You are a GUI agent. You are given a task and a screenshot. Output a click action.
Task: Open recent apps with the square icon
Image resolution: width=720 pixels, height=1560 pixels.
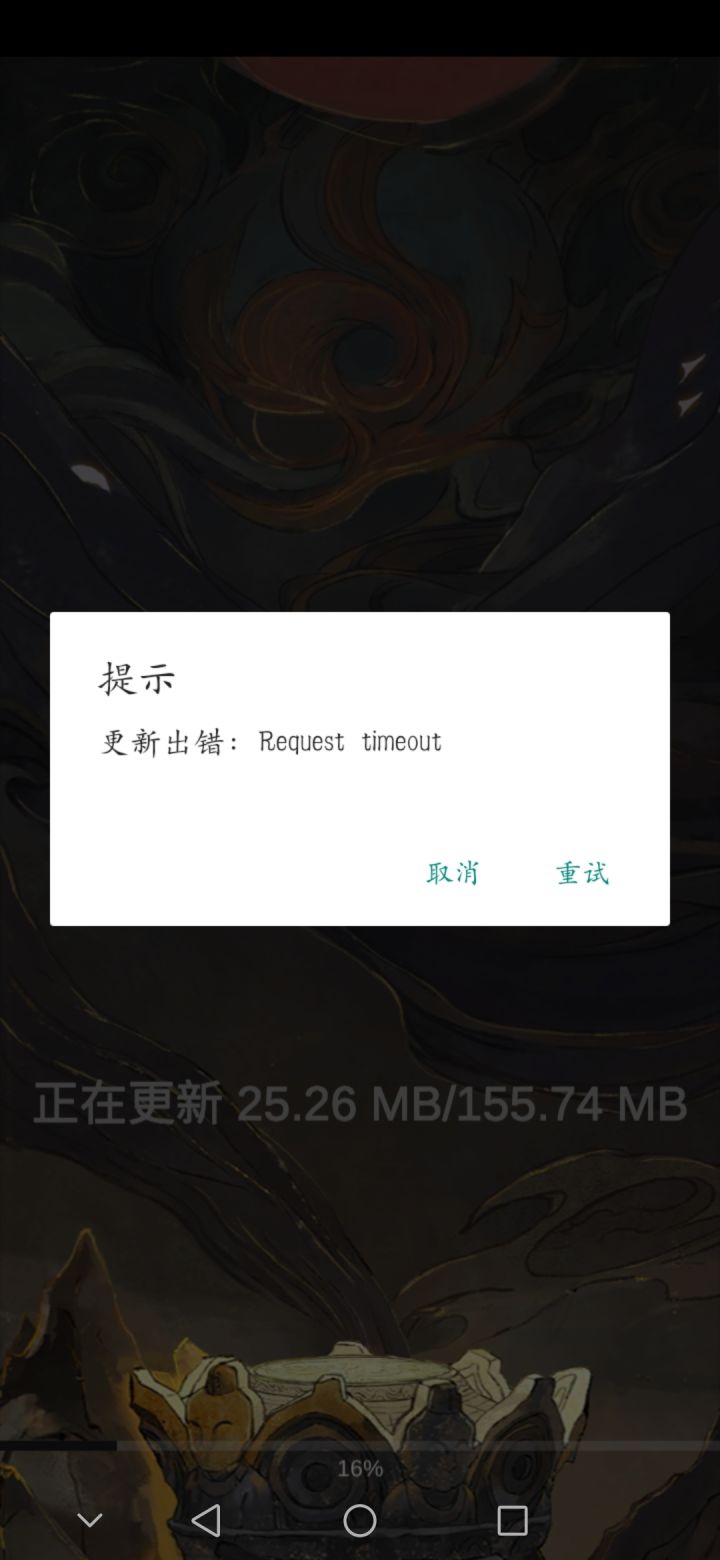(512, 1521)
